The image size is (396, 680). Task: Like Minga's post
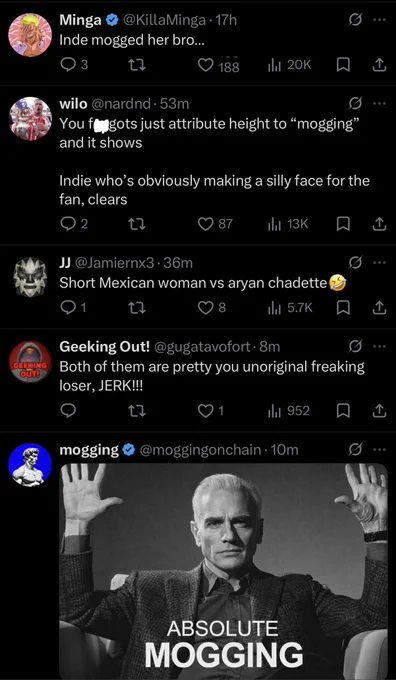tap(204, 65)
